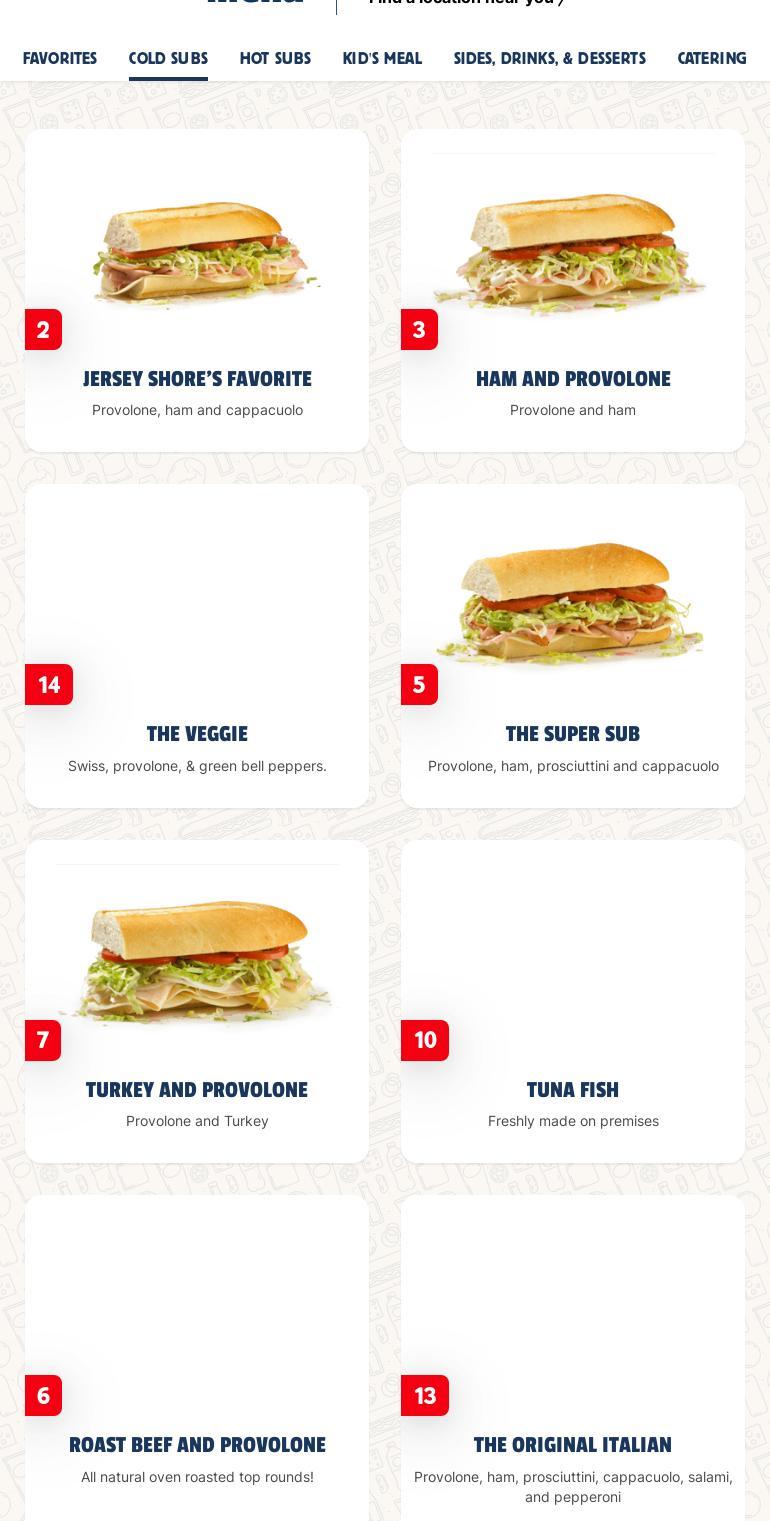Show Sides, Drinks, & Desserts
This screenshot has width=770, height=1521.
click(549, 59)
